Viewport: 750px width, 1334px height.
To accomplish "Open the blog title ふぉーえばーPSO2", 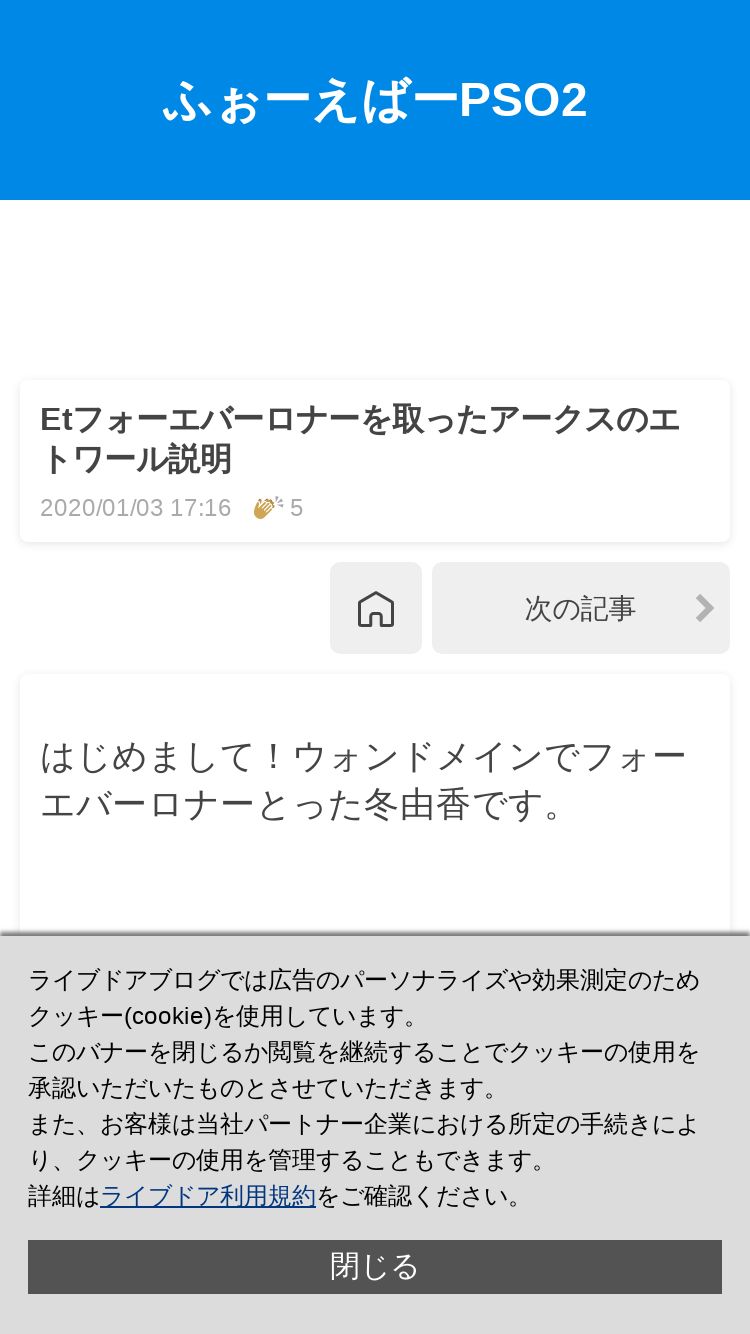I will coord(375,101).
